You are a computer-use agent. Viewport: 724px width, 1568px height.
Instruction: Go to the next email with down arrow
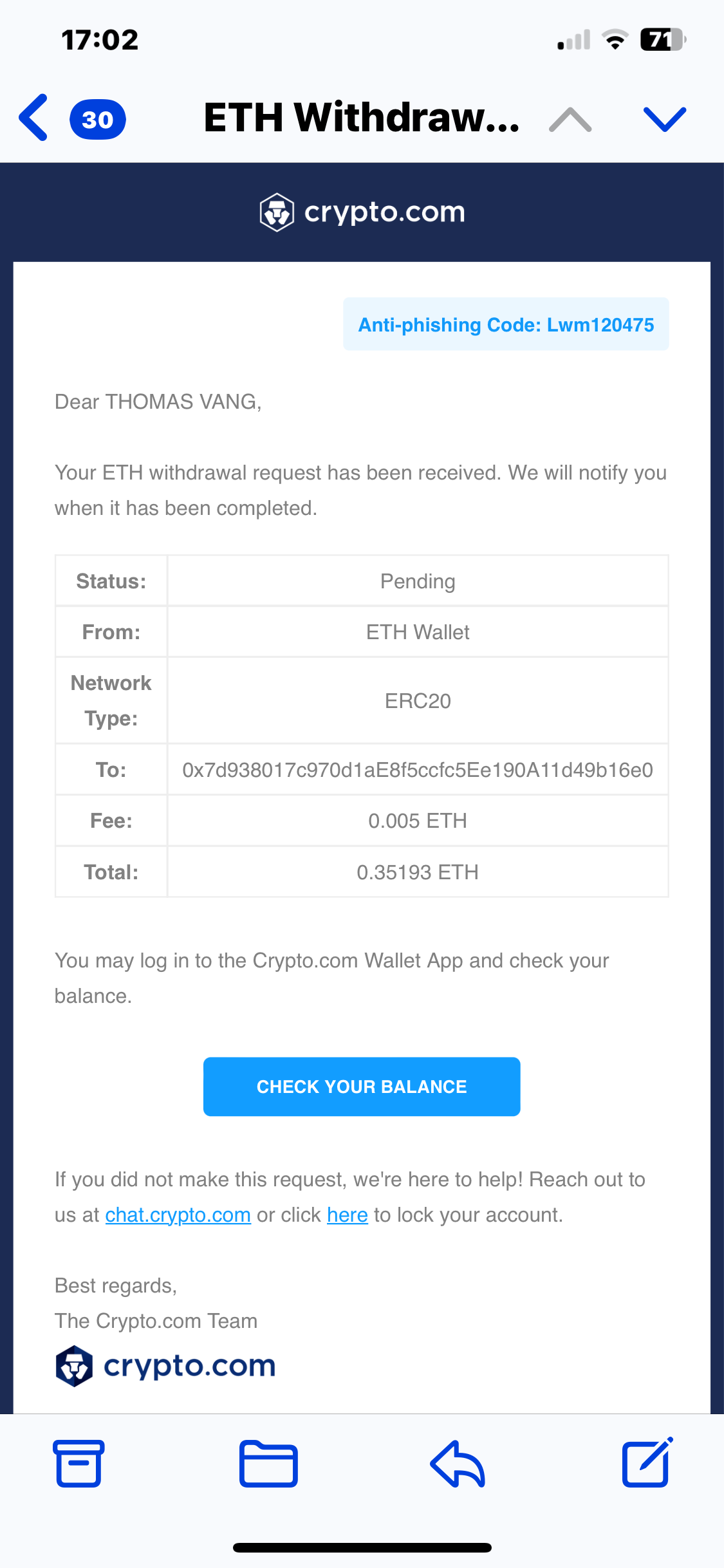[664, 120]
